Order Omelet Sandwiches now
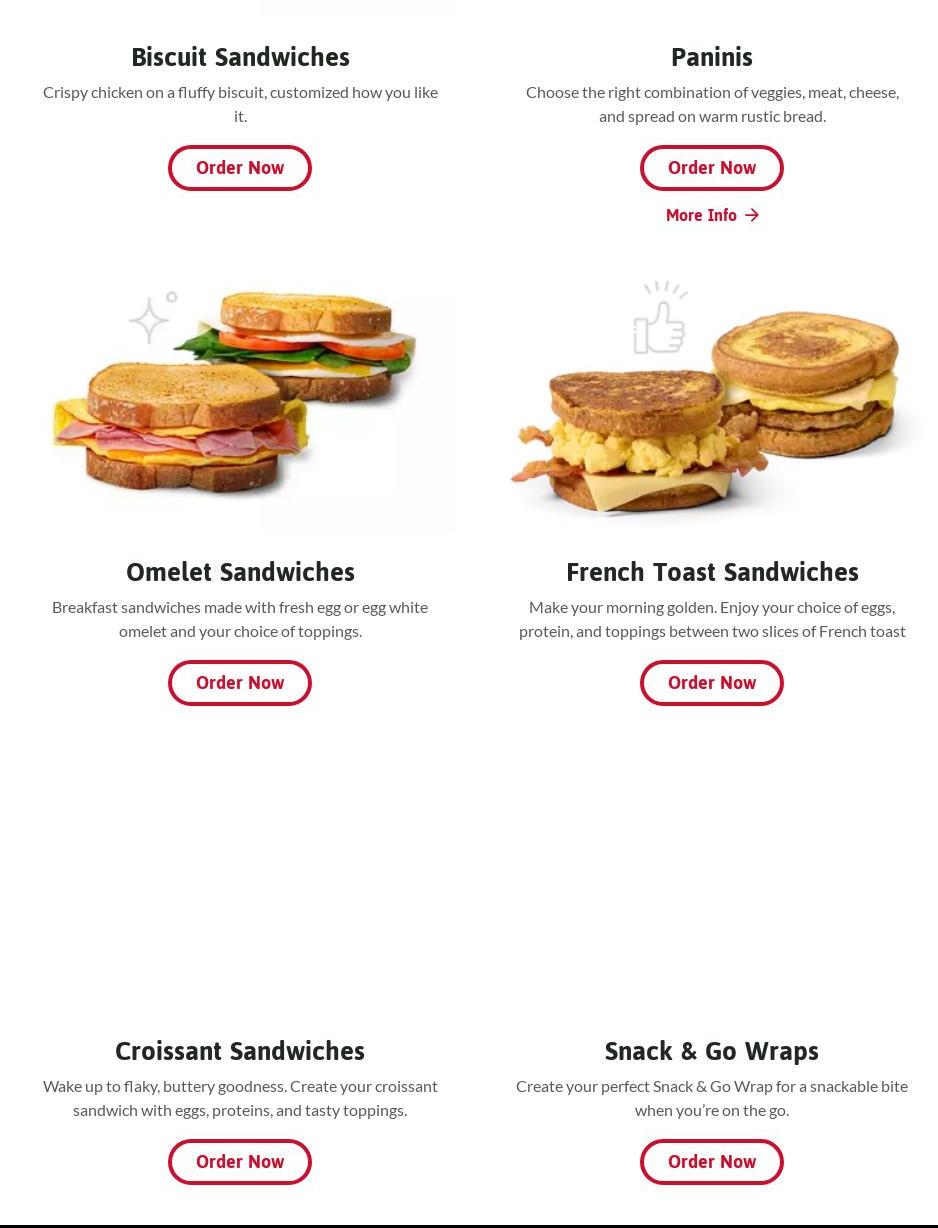Image resolution: width=938 pixels, height=1228 pixels. (240, 683)
